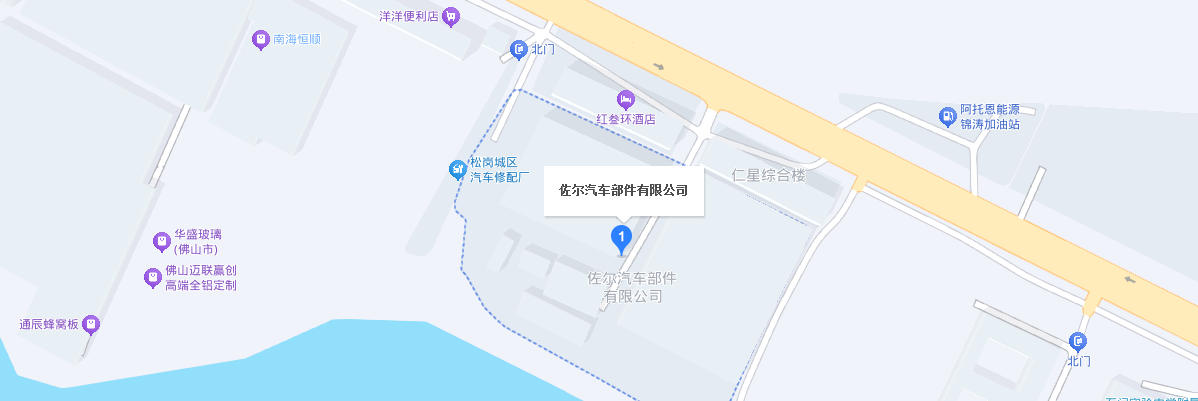Image resolution: width=1198 pixels, height=401 pixels.
Task: Open the 洋洋便利店 shop marker
Action: coord(451,16)
